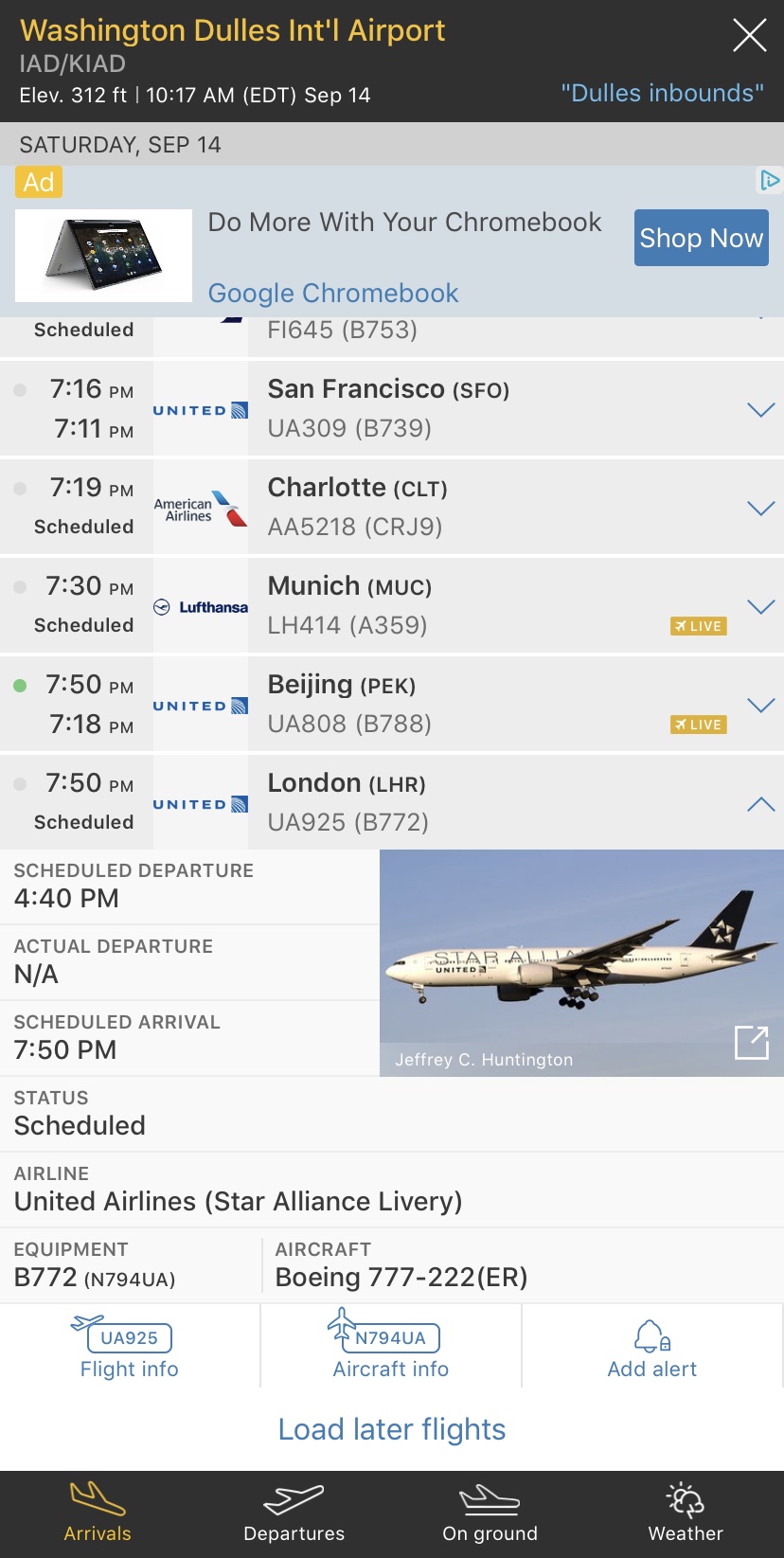Viewport: 784px width, 1558px height.
Task: Open the "Dulles inbounds" link
Action: click(662, 93)
